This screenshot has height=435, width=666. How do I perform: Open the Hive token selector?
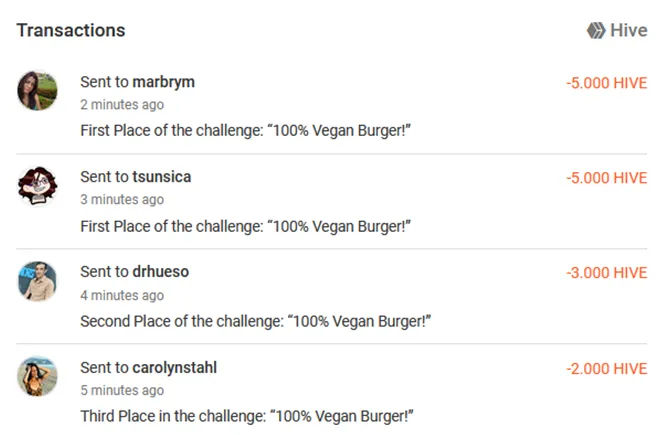[x=616, y=30]
